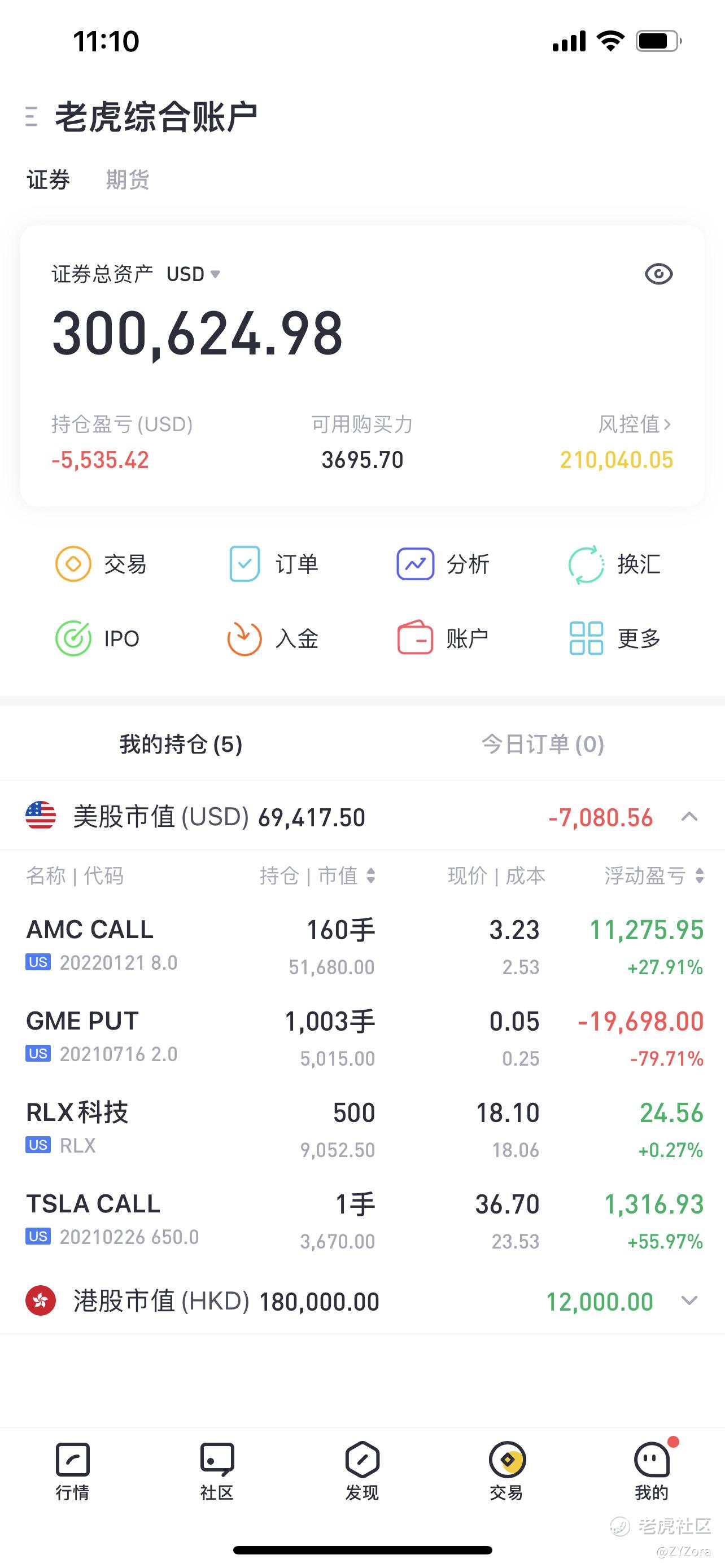Image resolution: width=725 pixels, height=1568 pixels.
Task: Open 分析 analysis
Action: (x=443, y=564)
